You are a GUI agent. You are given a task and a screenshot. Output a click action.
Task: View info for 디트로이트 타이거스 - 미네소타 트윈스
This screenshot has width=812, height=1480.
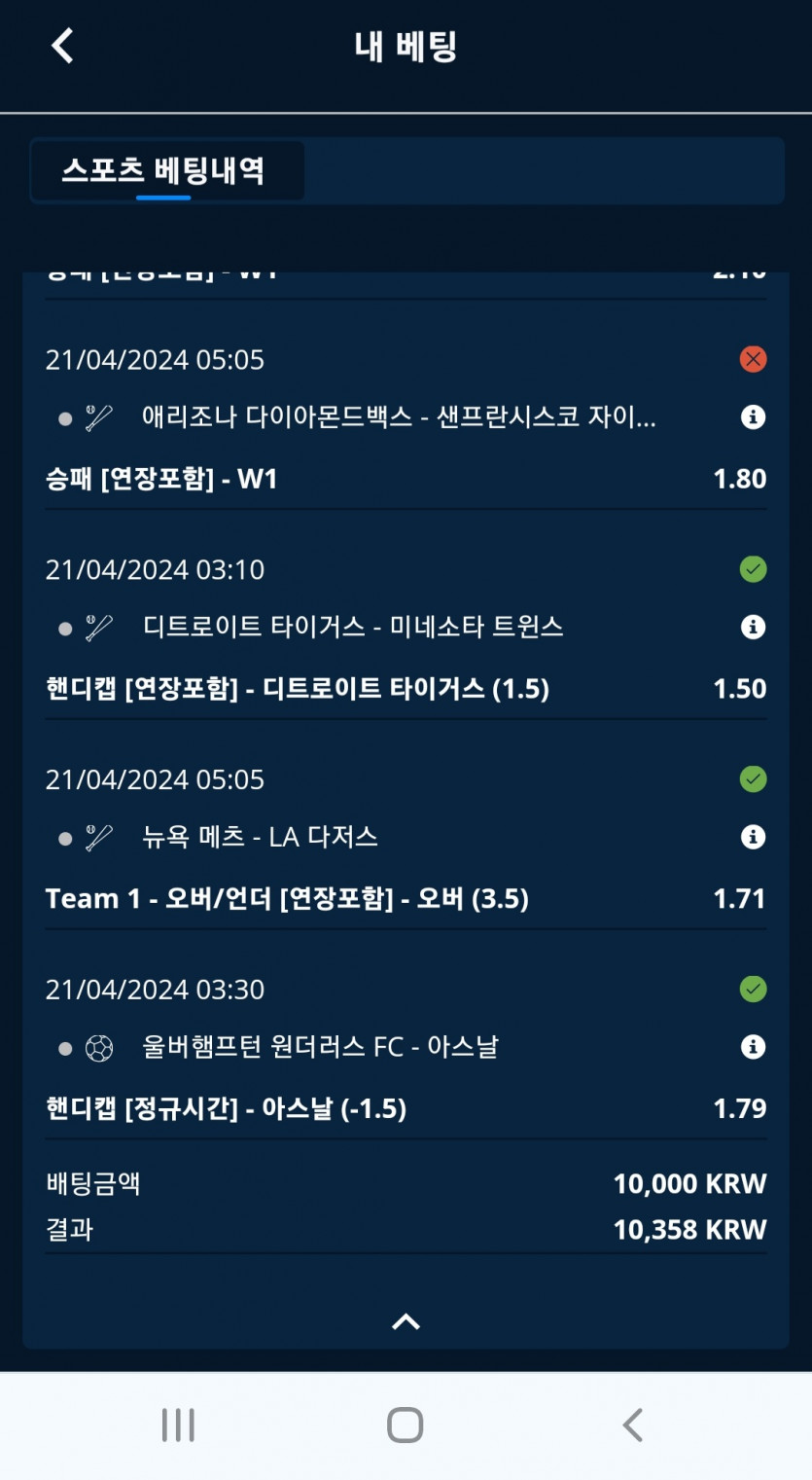[753, 627]
